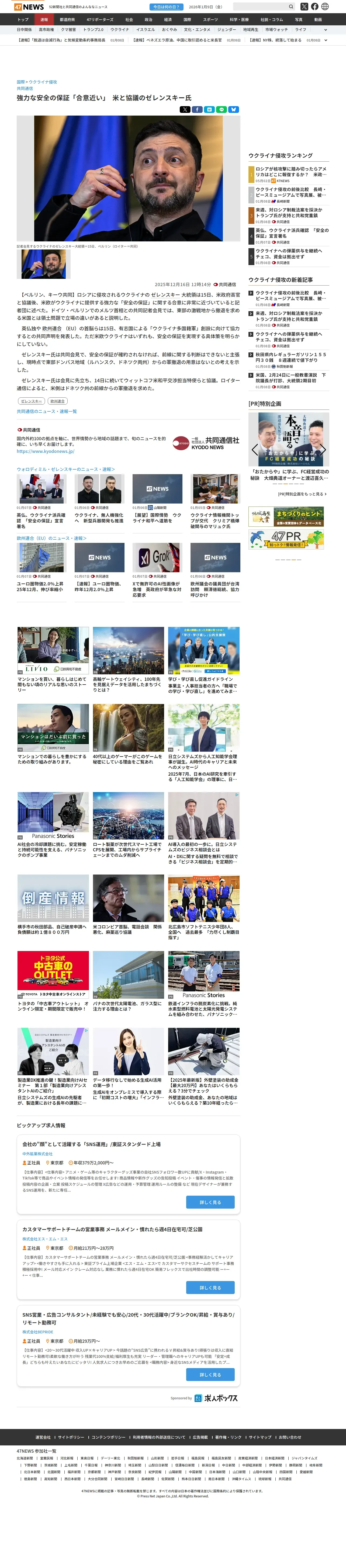346x1568 pixels.
Task: Show next slide in PR特別企画 carousel
Action: [x=323, y=450]
